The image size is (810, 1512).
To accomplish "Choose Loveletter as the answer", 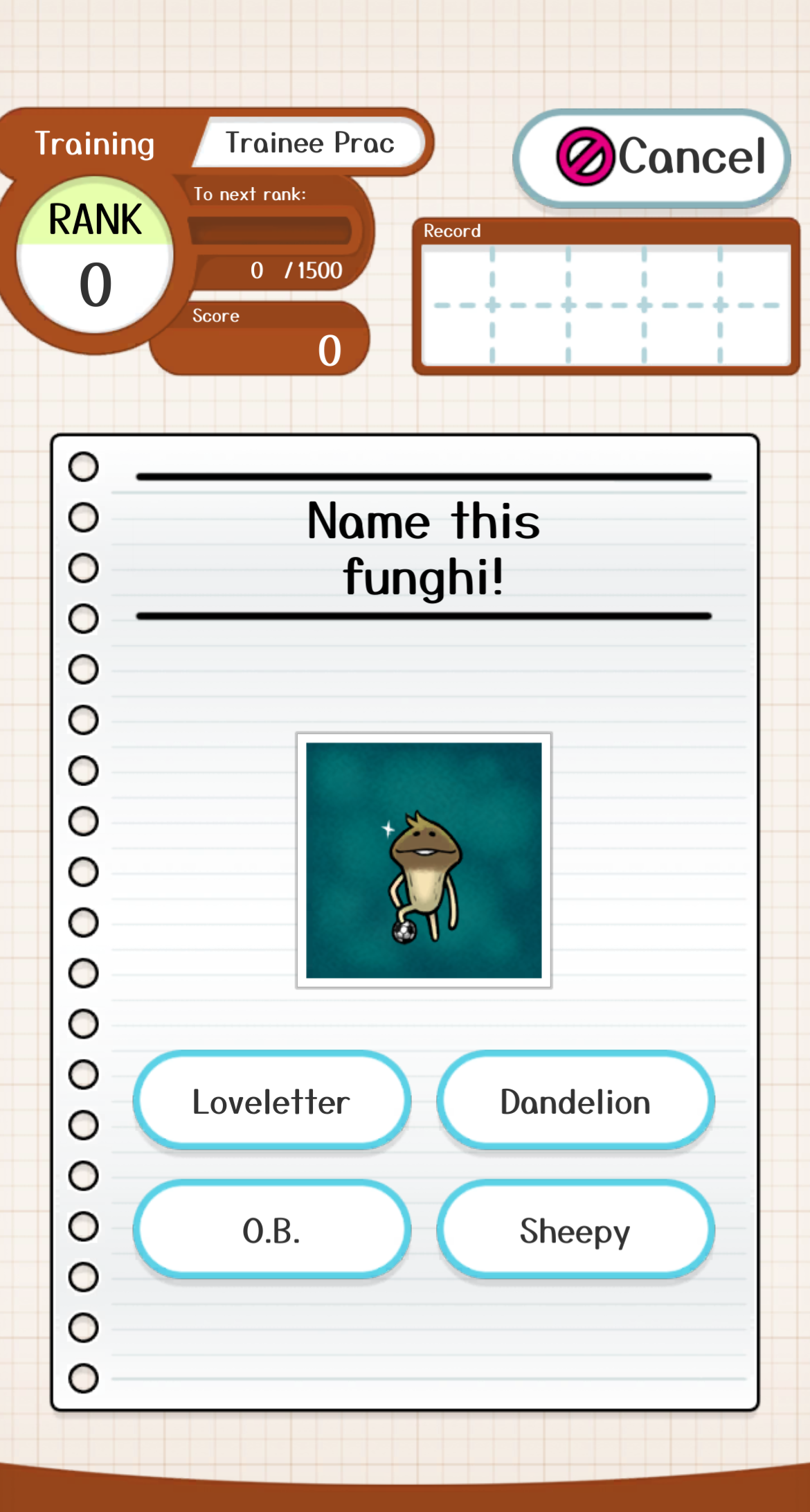I will [x=271, y=1101].
